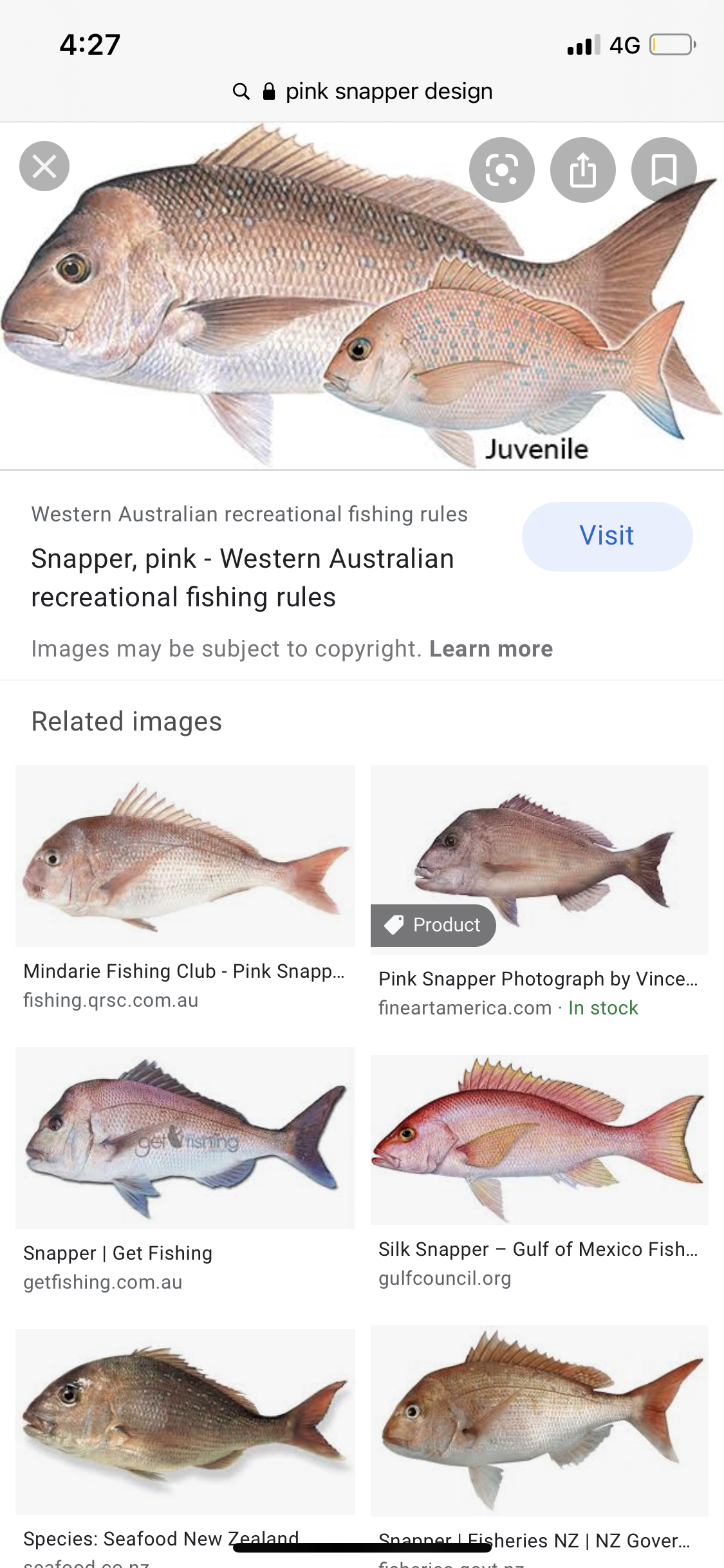
Task: Open Snapper, pink fishing rules title
Action: tap(243, 577)
